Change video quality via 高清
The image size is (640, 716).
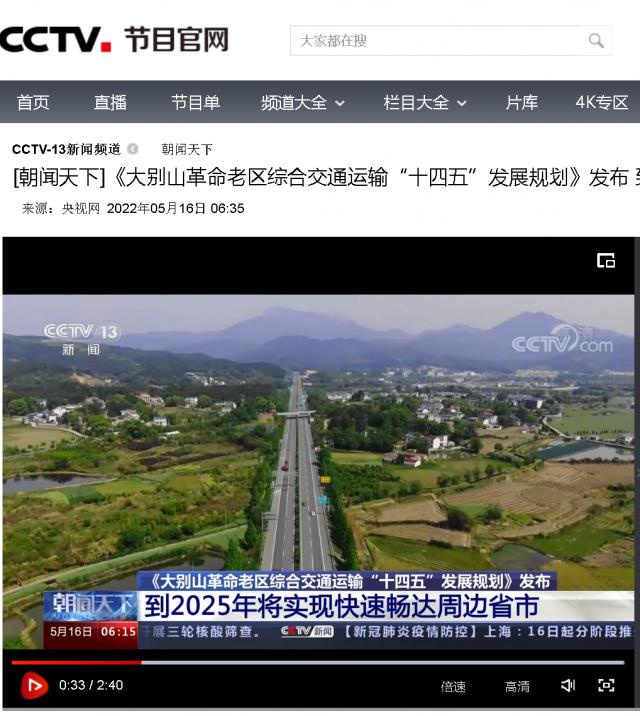(x=517, y=687)
